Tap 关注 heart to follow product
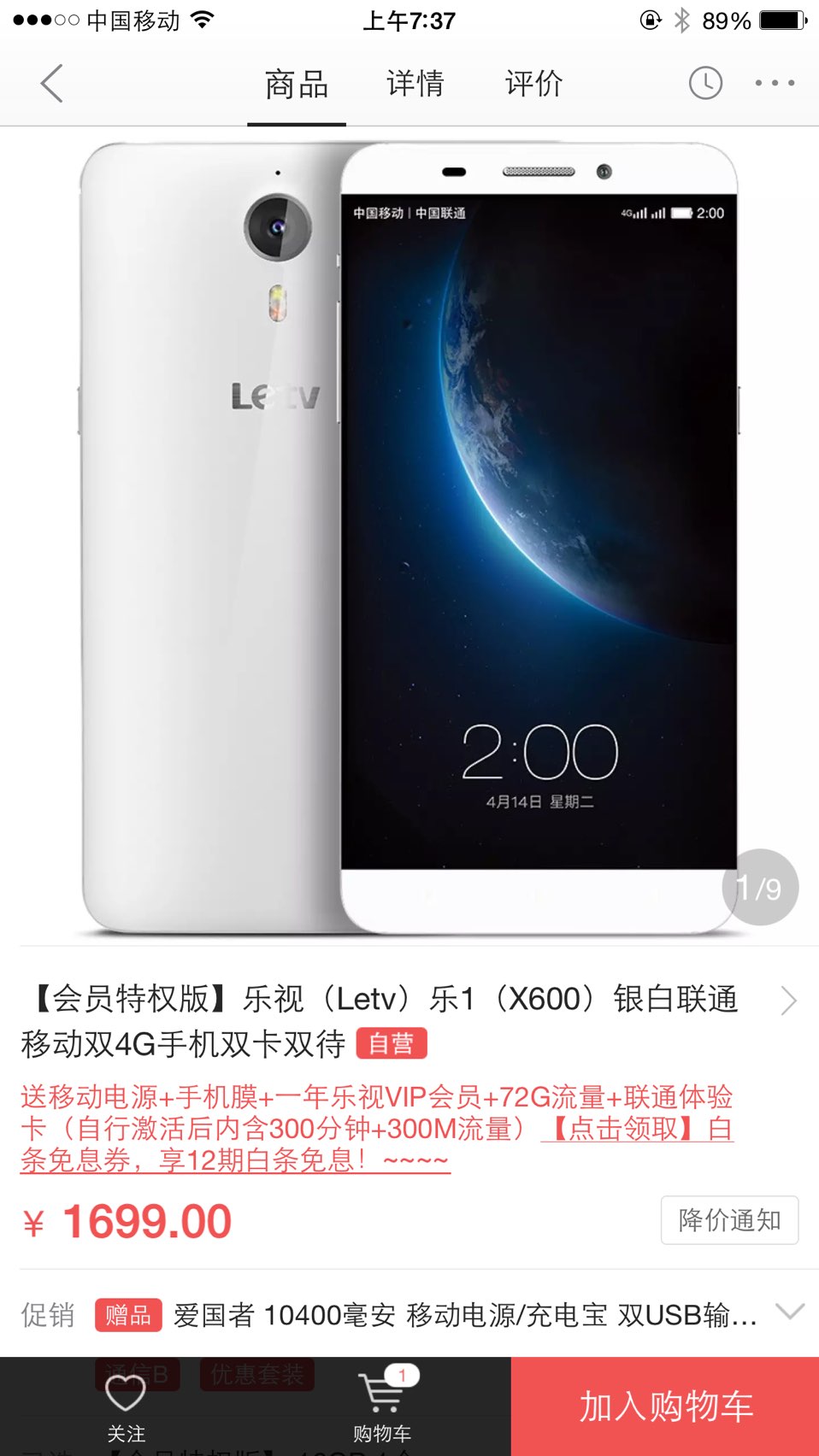This screenshot has height=1456, width=819. pyautogui.click(x=126, y=1407)
